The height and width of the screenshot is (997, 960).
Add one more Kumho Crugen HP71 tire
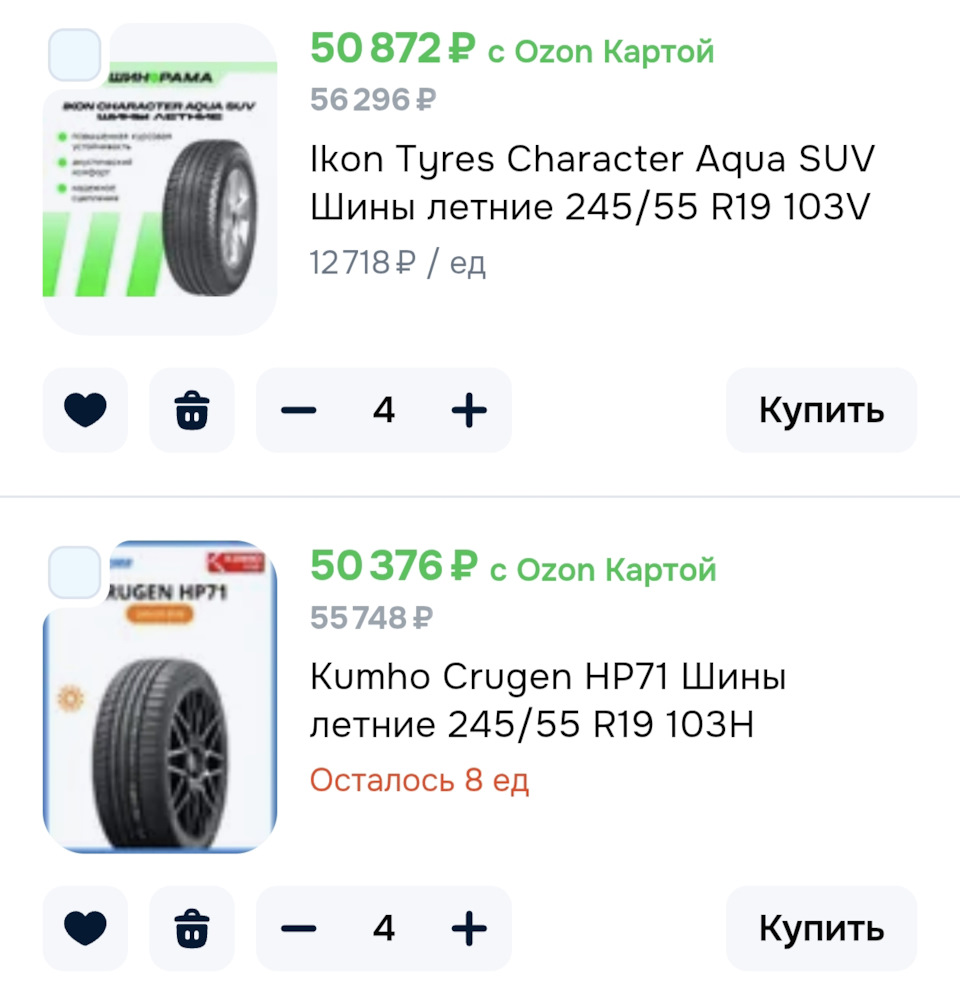tap(469, 929)
